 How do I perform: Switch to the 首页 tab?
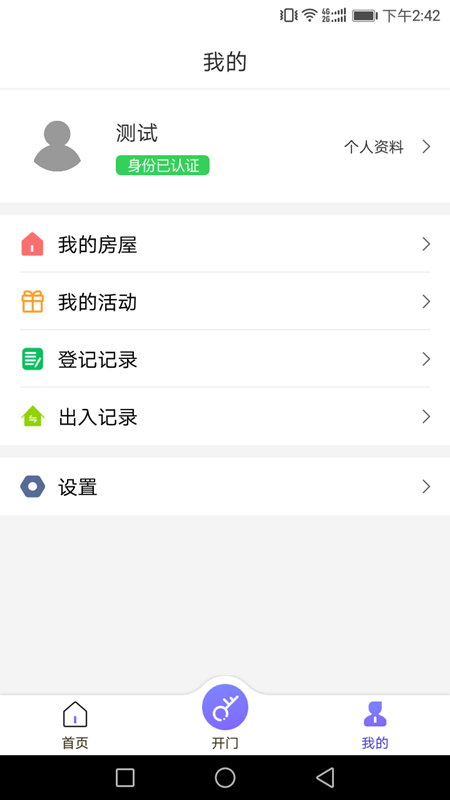[75, 725]
